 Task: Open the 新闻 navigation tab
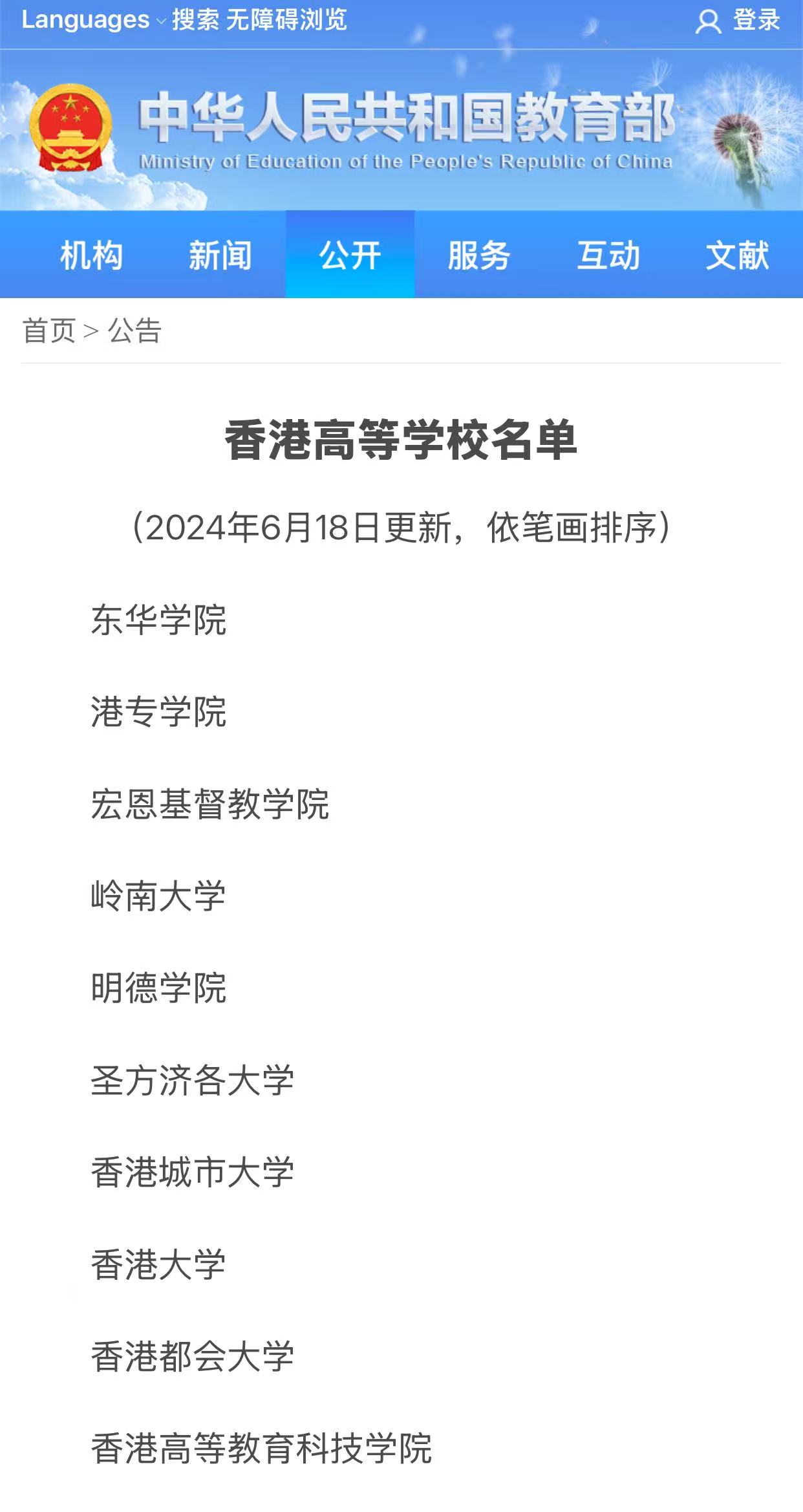[x=220, y=255]
